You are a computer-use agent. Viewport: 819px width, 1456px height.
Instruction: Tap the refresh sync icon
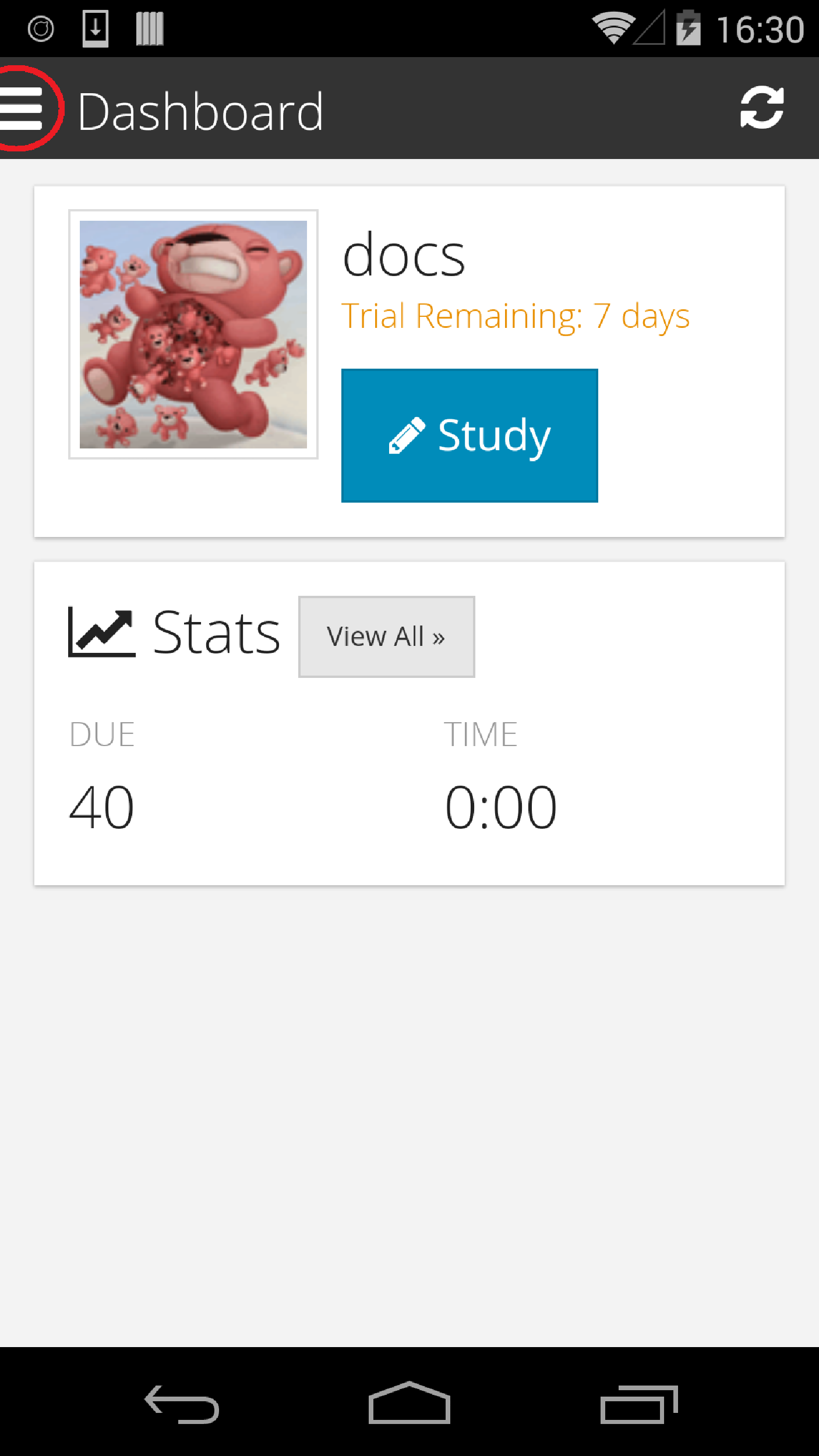[x=762, y=108]
